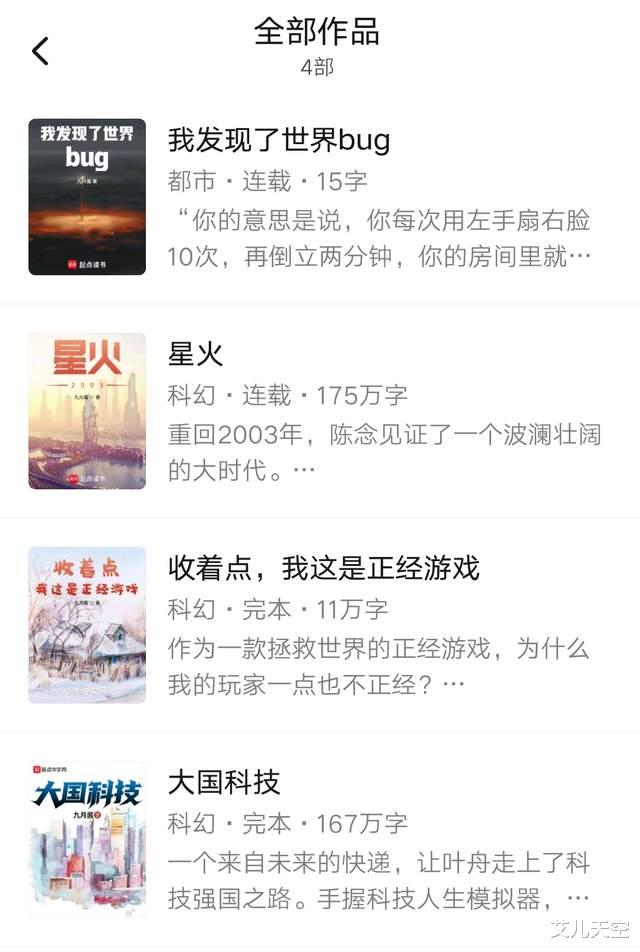Open the sci-fi novel 星火
The image size is (640, 952).
pos(196,353)
